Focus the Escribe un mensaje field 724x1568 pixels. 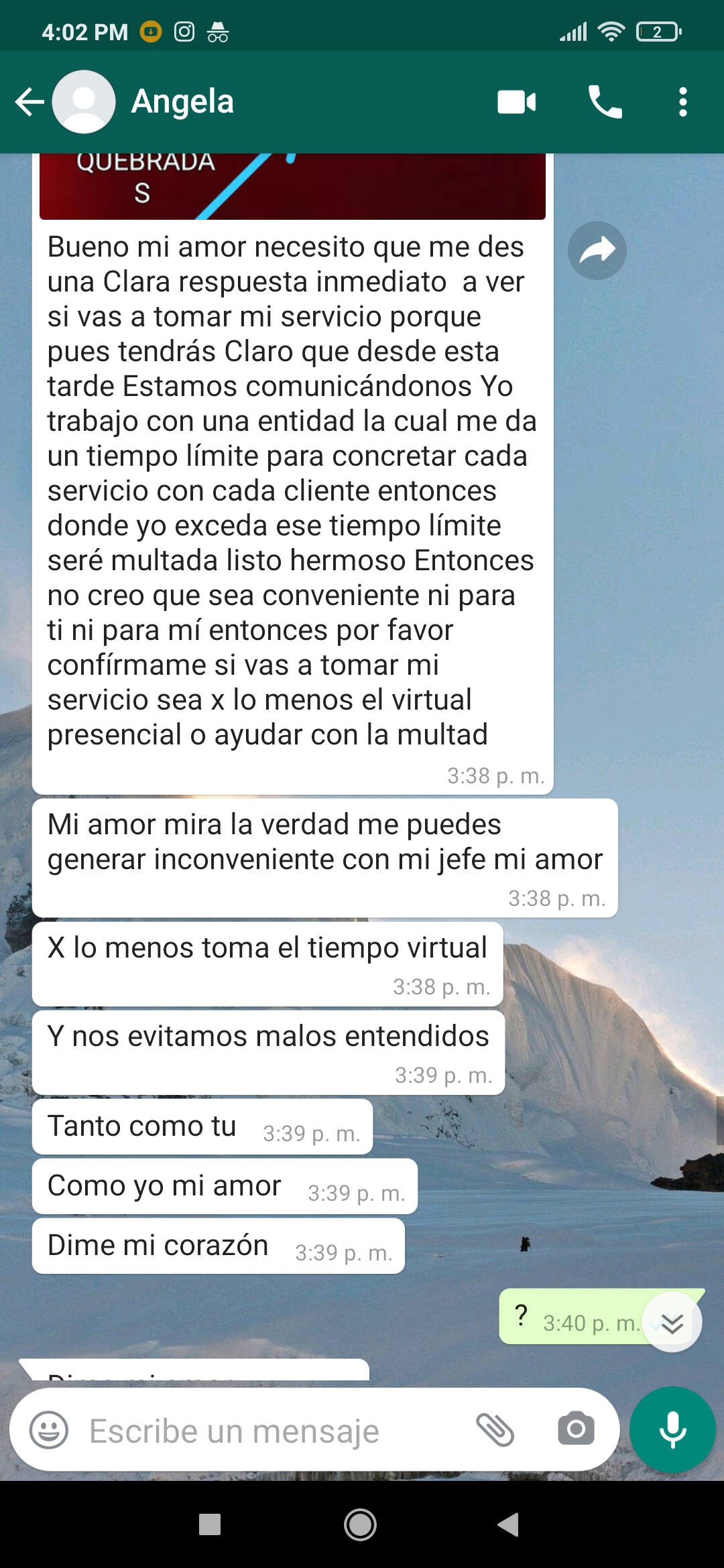point(275,1431)
